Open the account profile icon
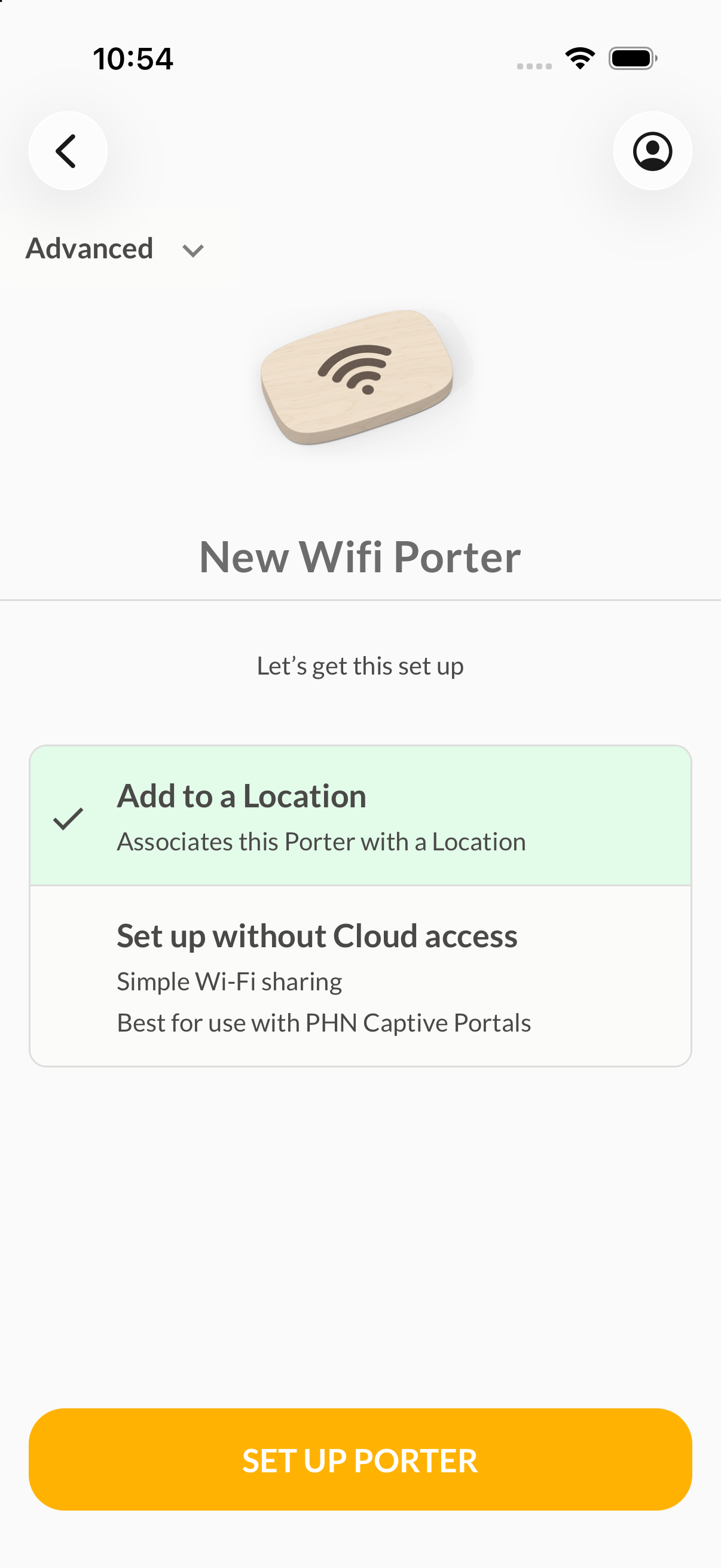The image size is (721, 1568). 652,150
